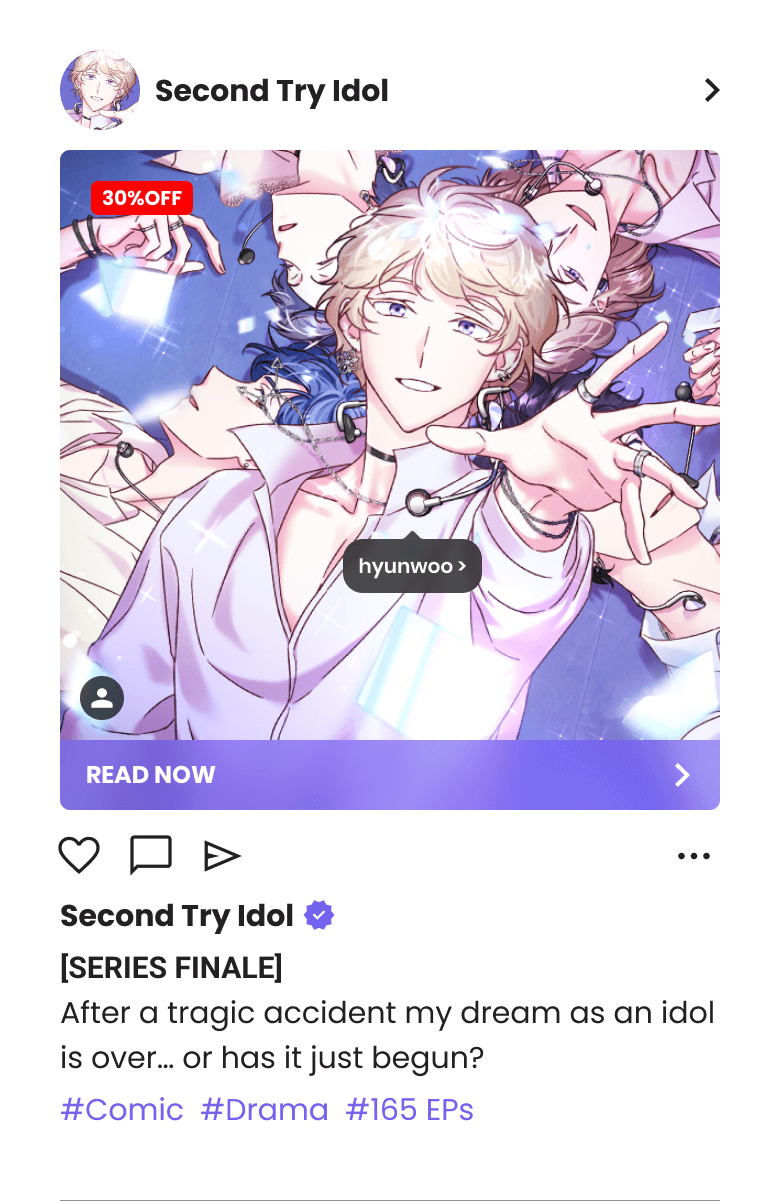Screen dimensions: 780x1201
Task: Show tagged people on the post image
Action: (x=102, y=698)
